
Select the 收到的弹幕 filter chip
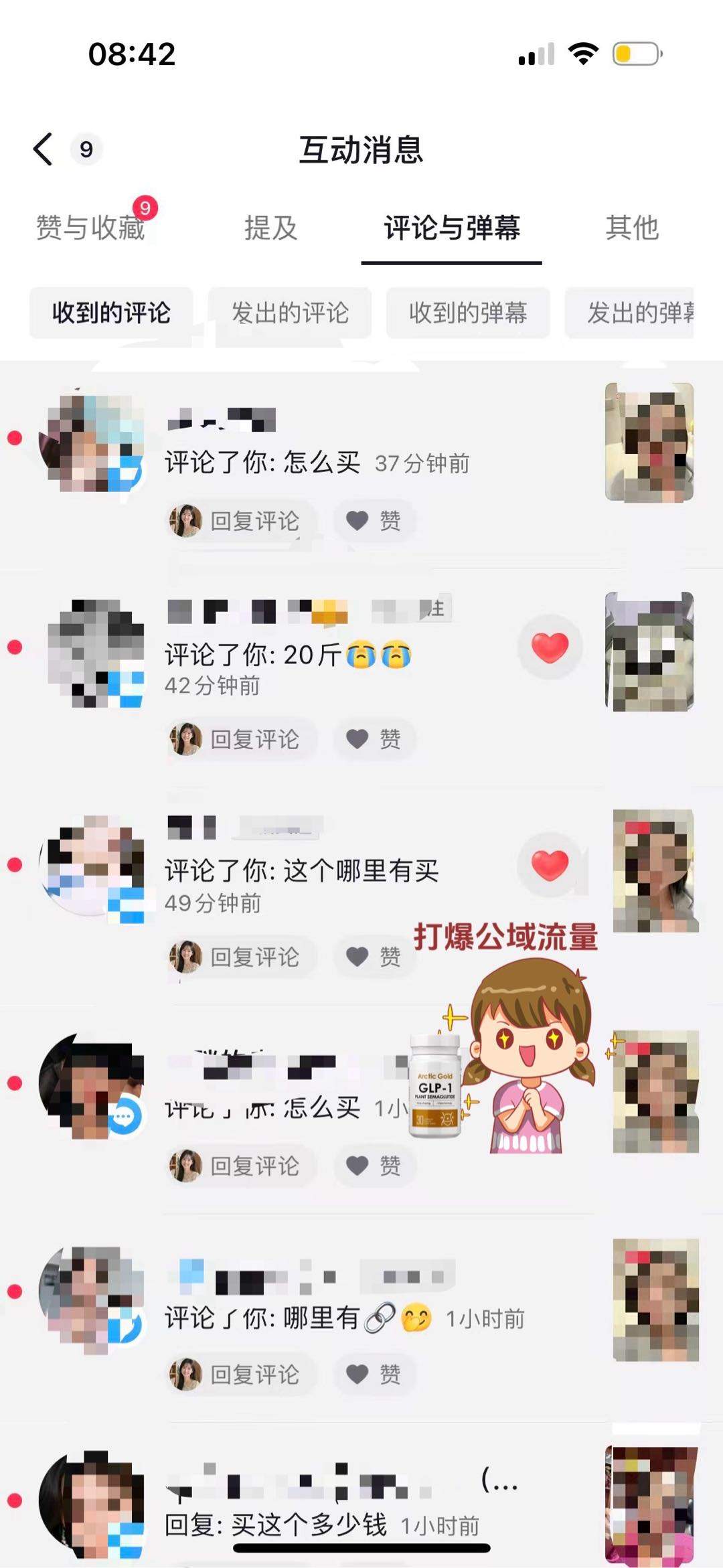click(469, 313)
